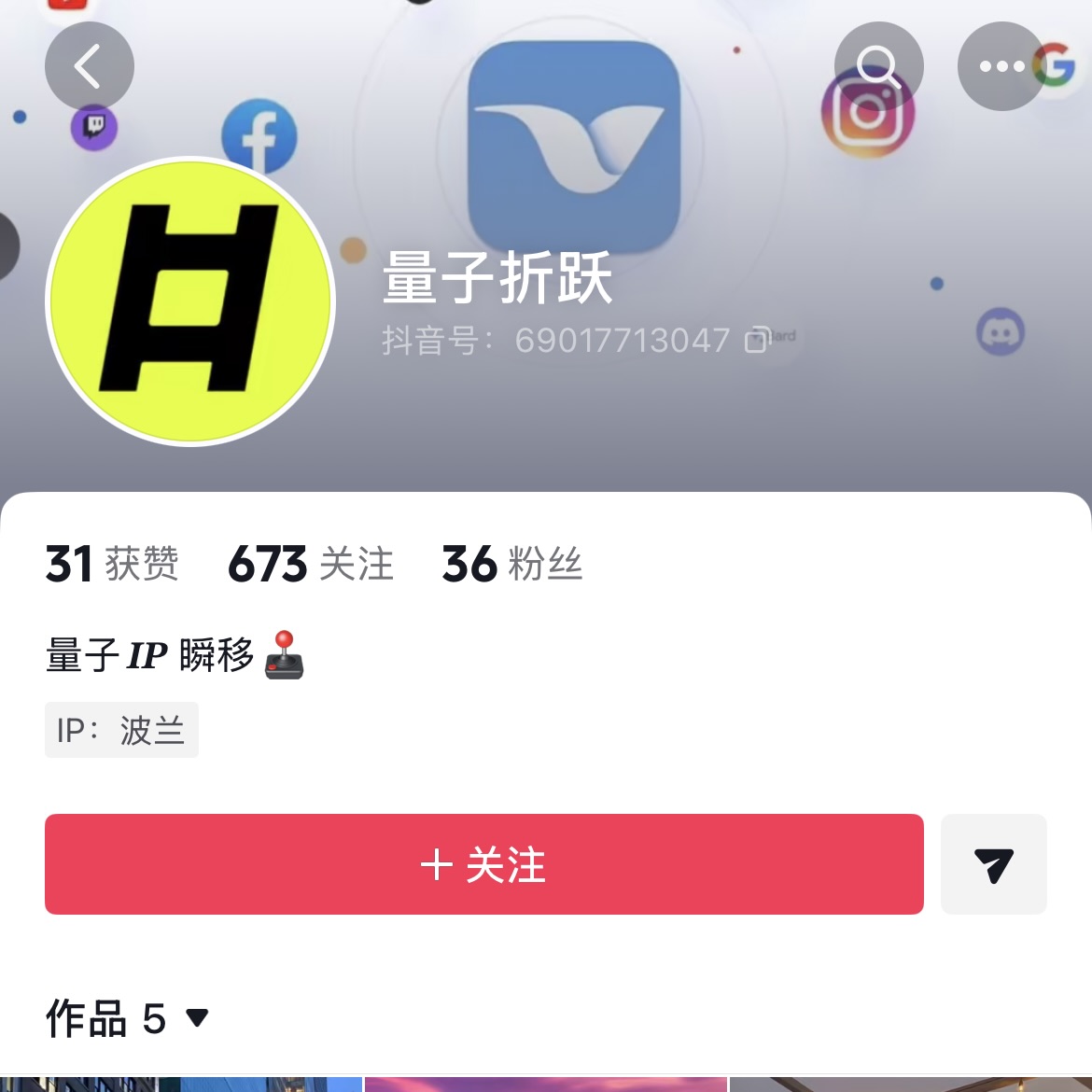
Task: Expand the 作品 5 sorting dropdown
Action: 197,1017
